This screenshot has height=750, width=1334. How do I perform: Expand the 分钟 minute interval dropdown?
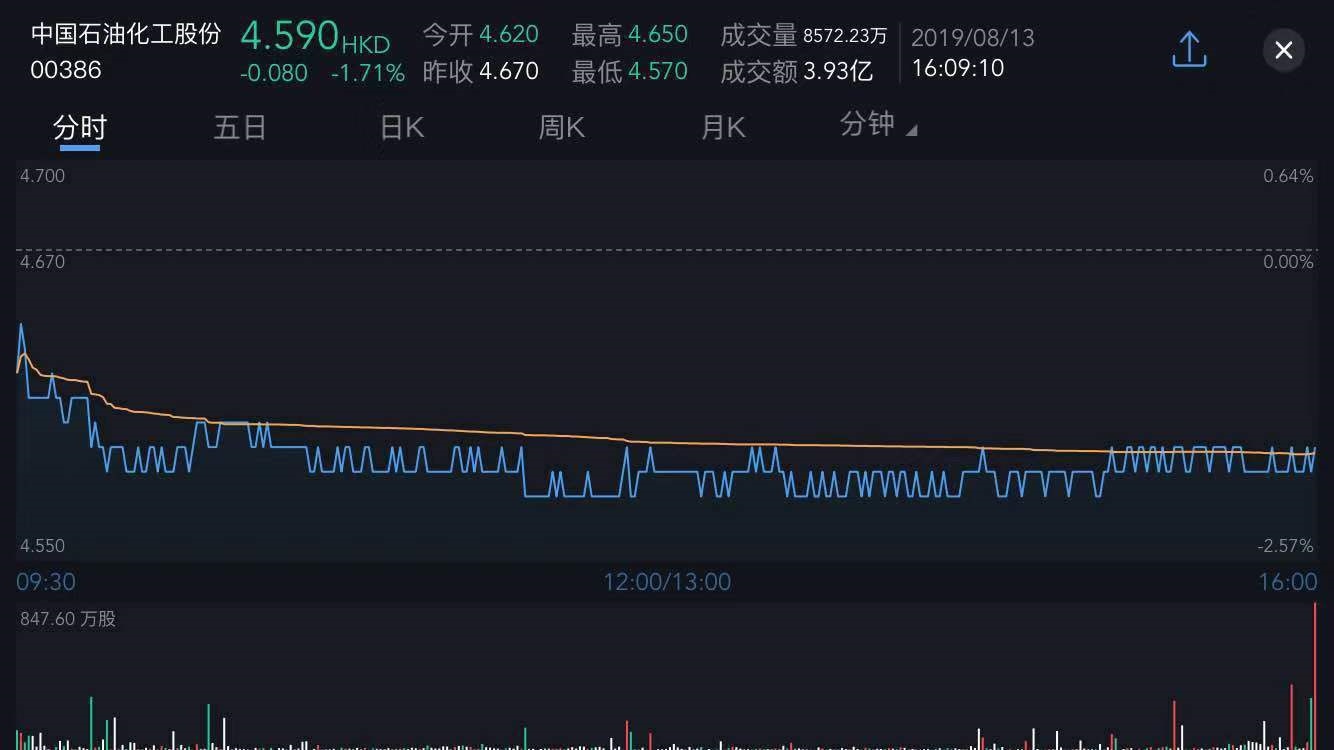point(878,125)
